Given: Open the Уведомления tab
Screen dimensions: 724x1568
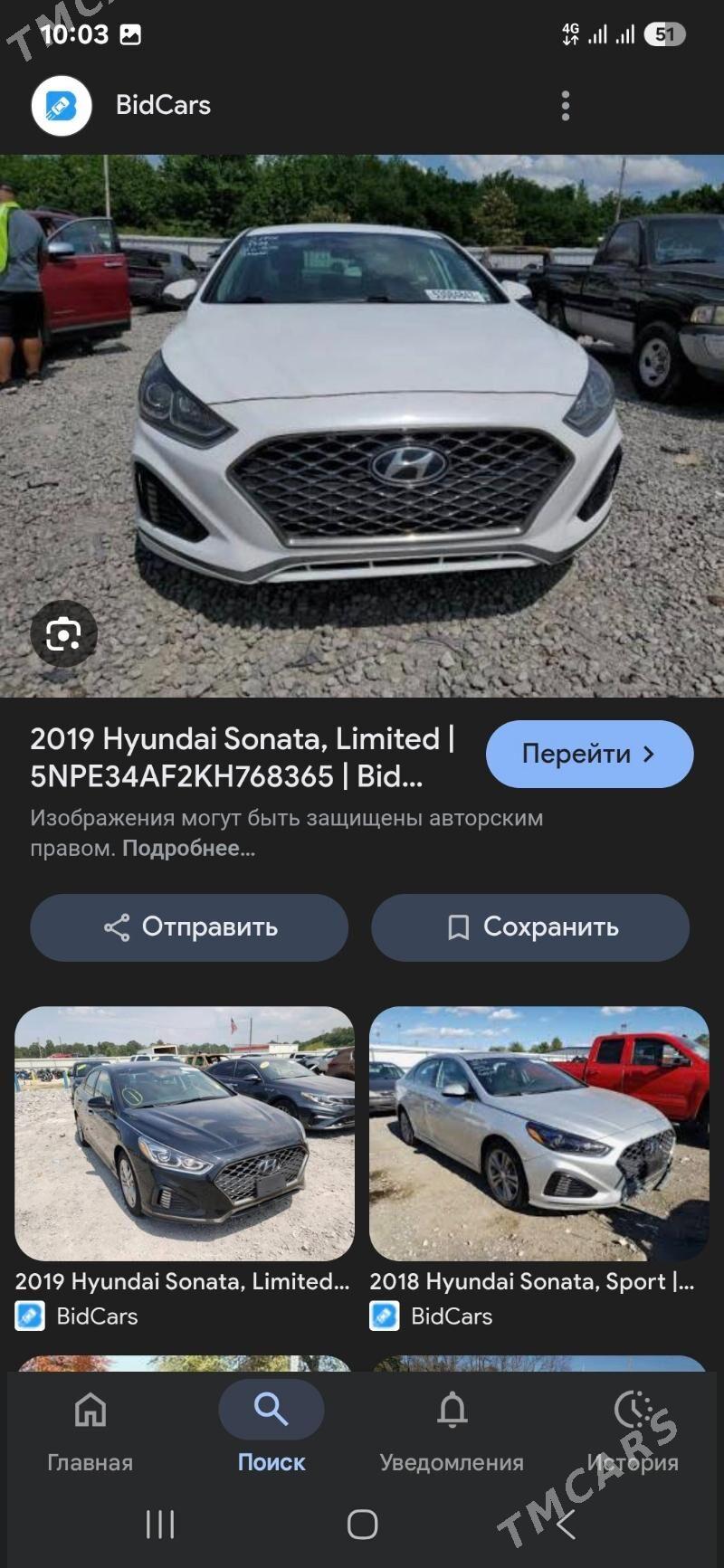Looking at the screenshot, I should coord(452,1427).
